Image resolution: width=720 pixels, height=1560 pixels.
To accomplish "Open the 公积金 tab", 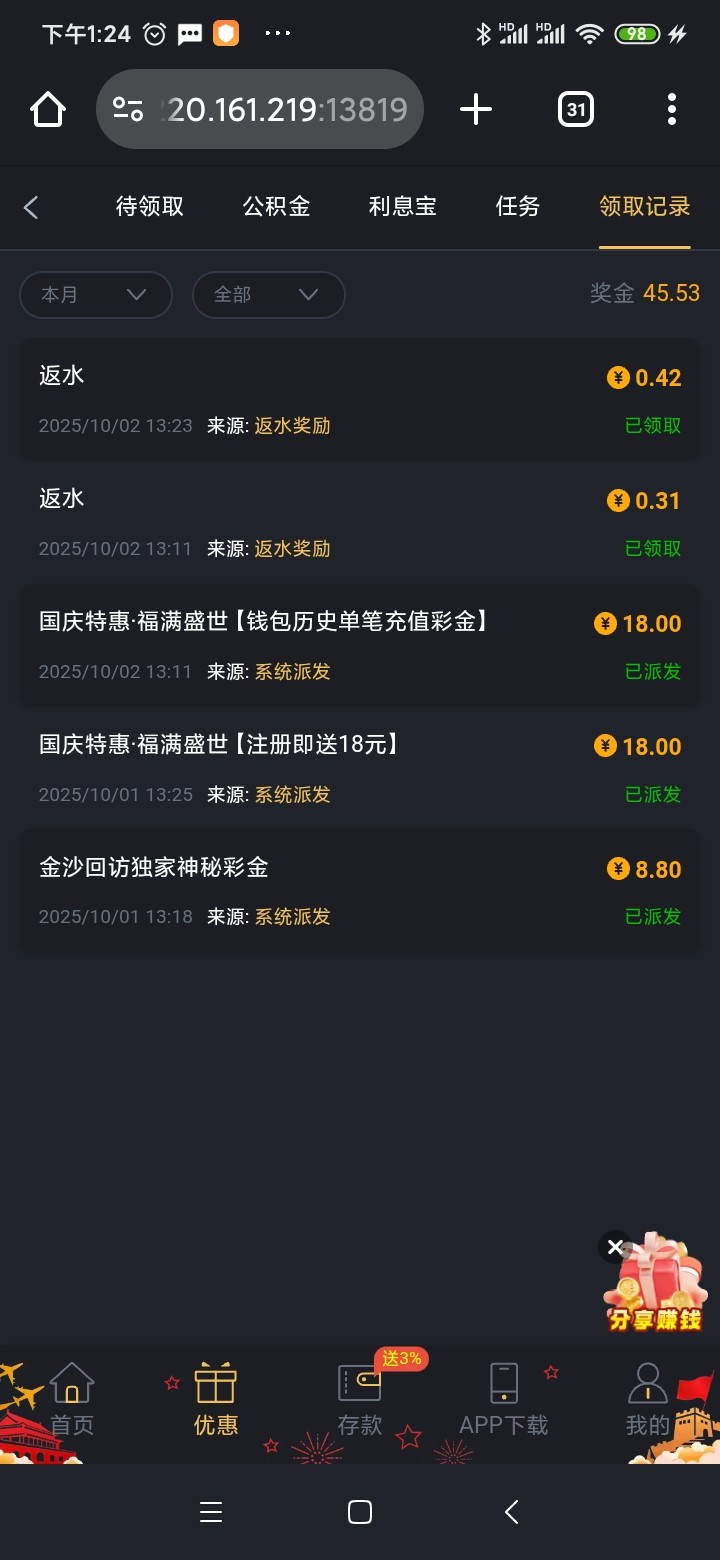I will click(x=276, y=207).
